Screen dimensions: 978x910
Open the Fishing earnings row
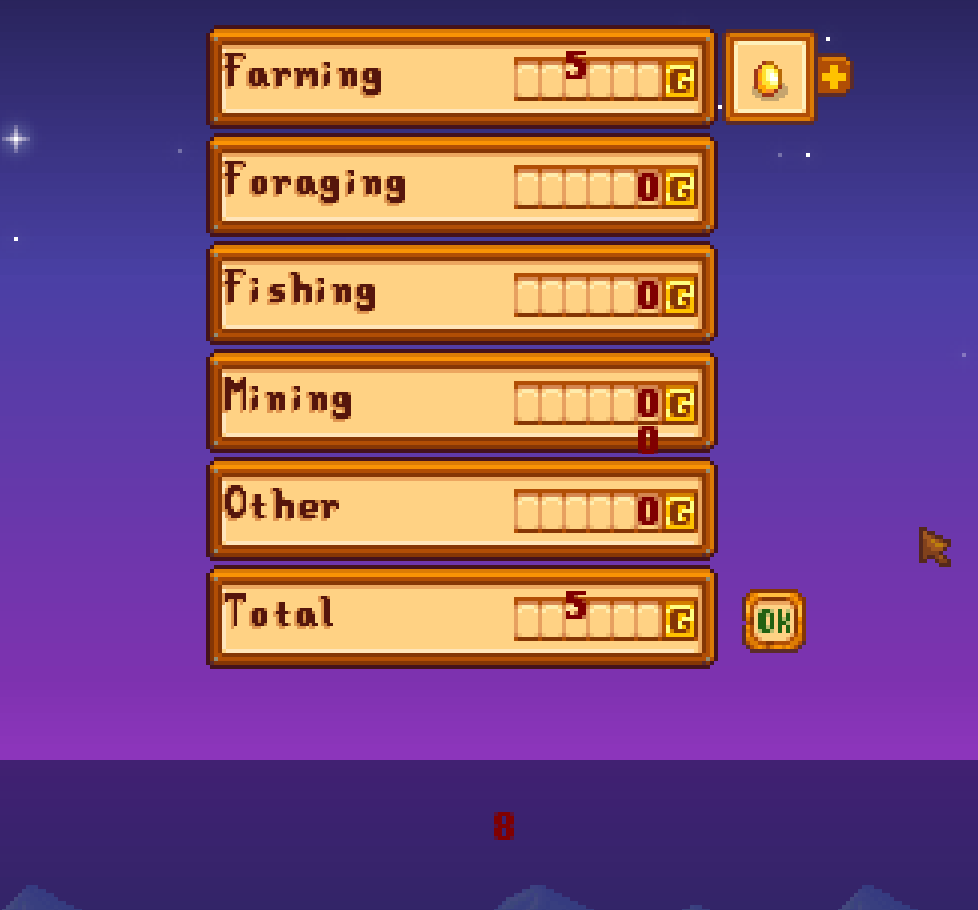click(461, 293)
